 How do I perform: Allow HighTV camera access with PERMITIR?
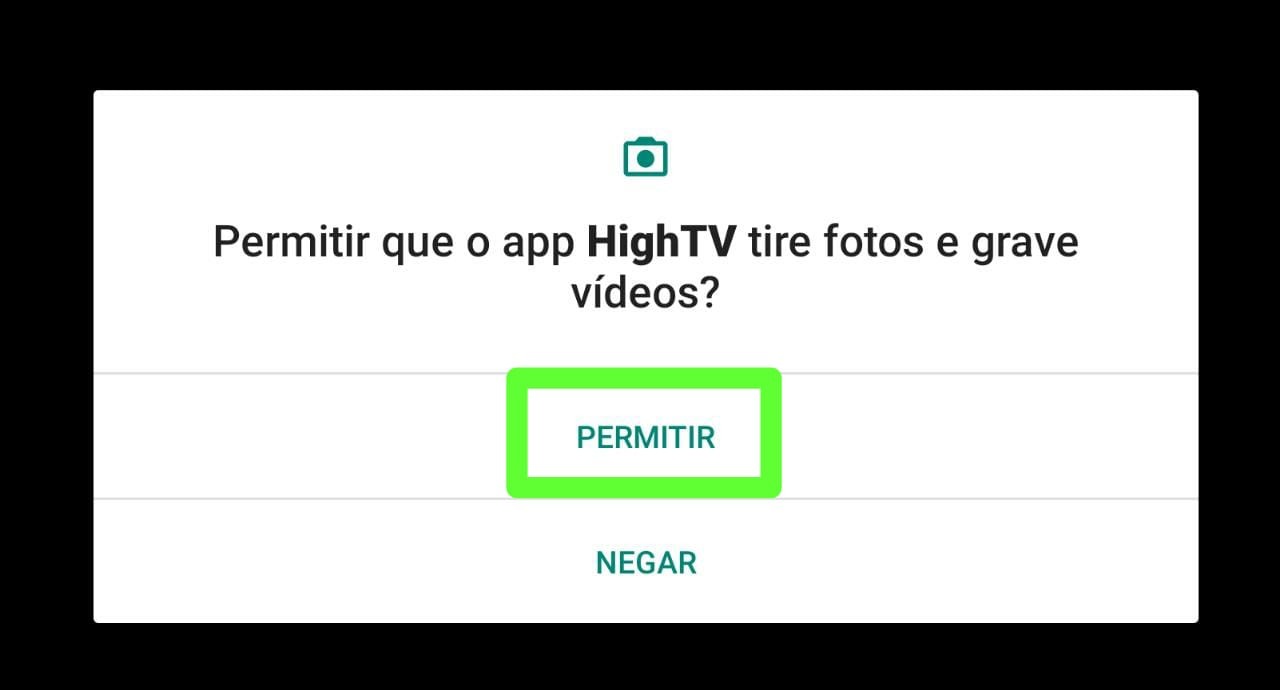[645, 437]
